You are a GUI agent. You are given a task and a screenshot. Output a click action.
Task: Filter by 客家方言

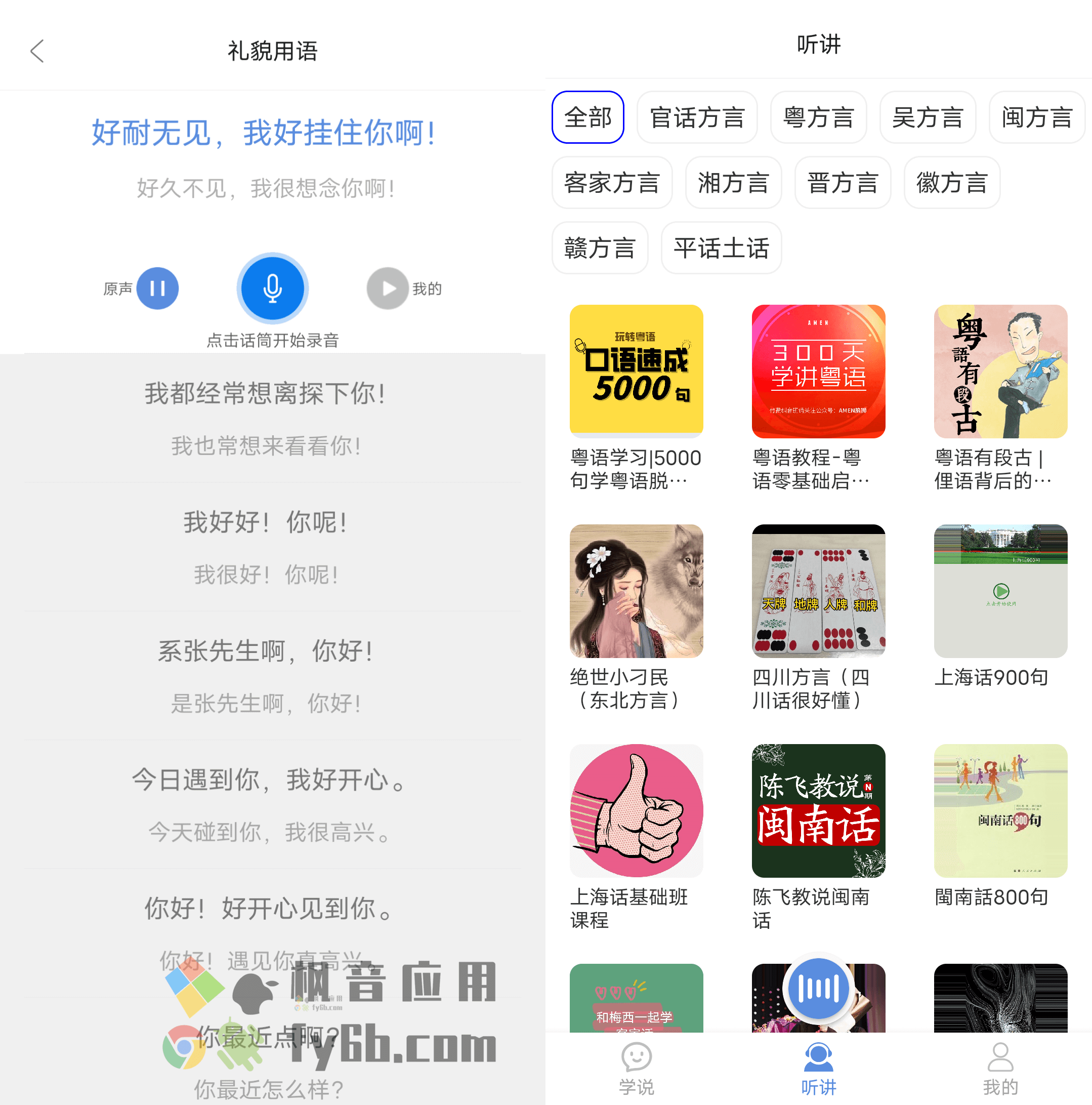pyautogui.click(x=612, y=183)
